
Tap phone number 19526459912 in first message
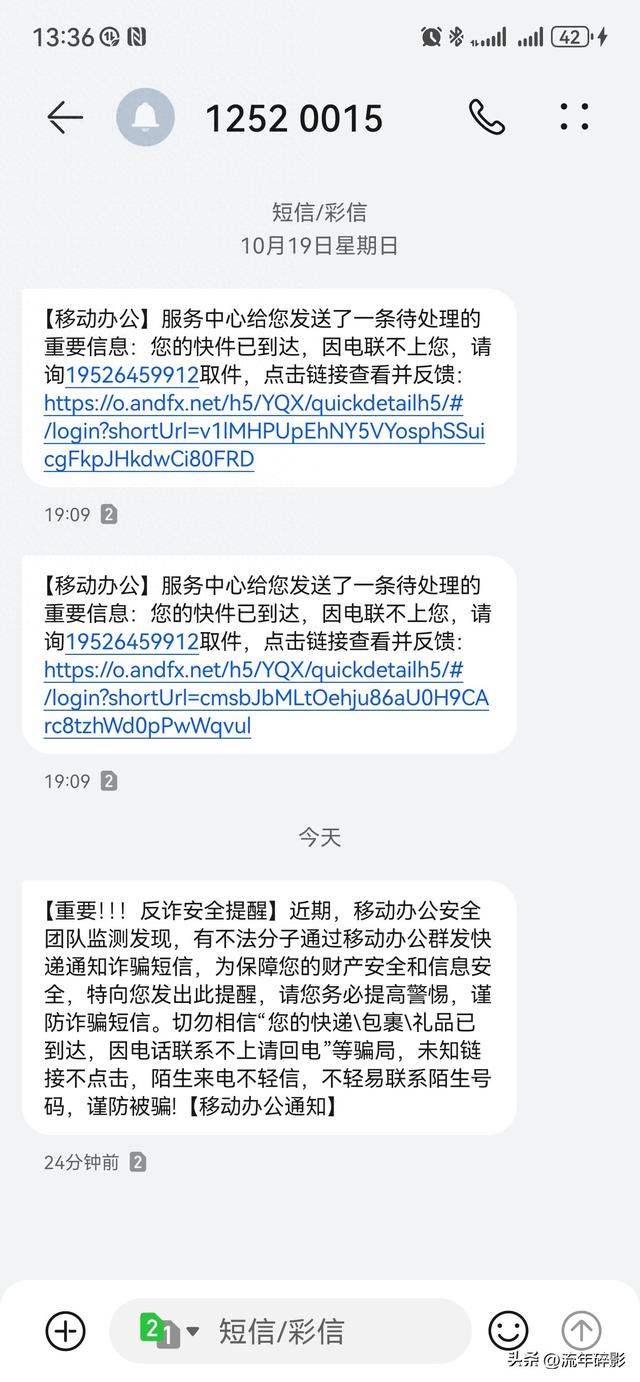click(x=132, y=376)
